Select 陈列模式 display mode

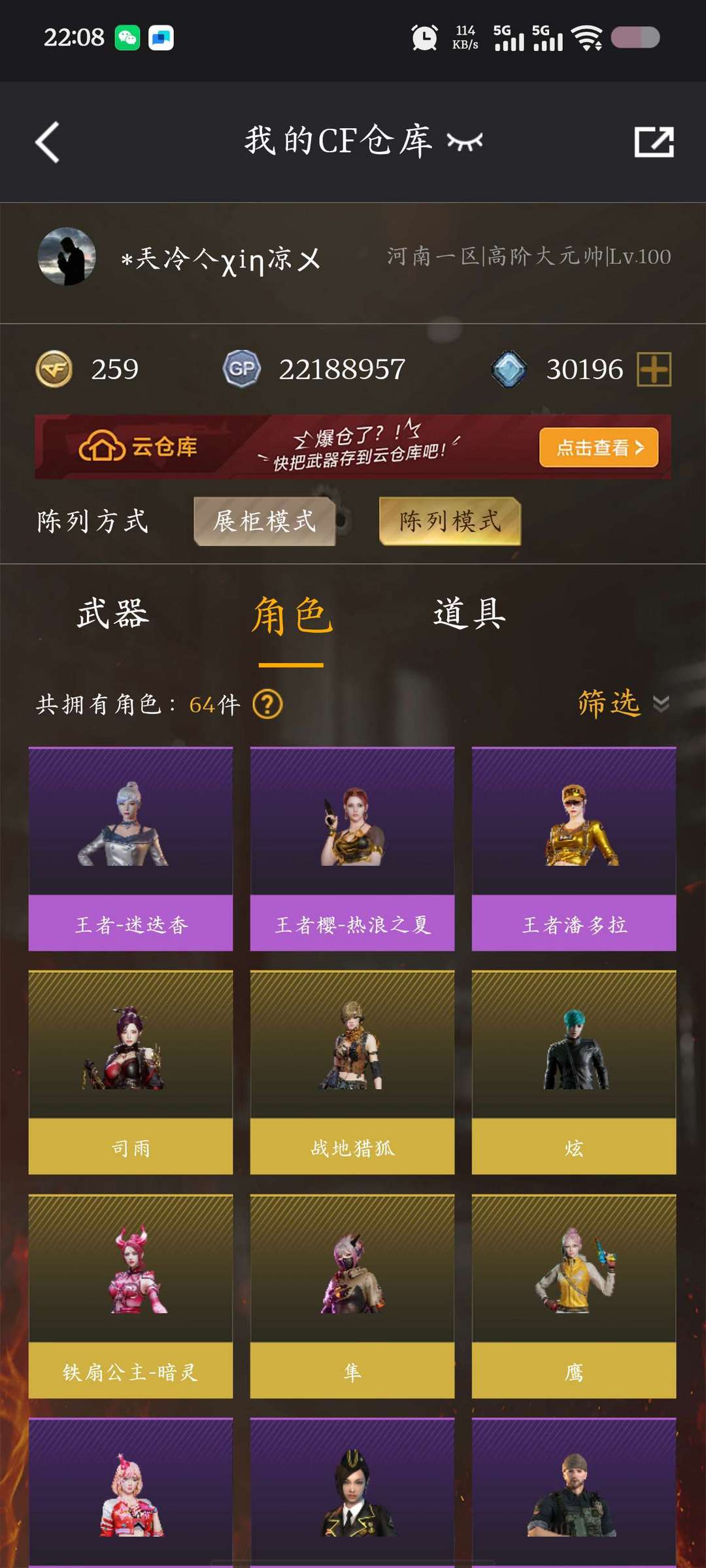(450, 521)
